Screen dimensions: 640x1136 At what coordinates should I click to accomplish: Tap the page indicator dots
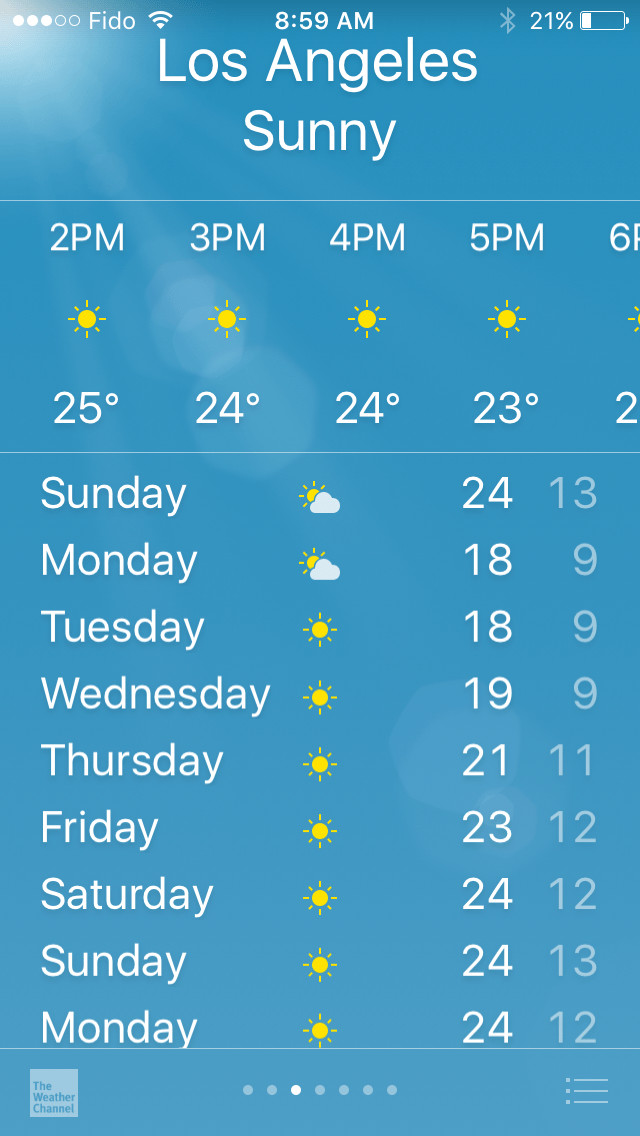coord(320,1090)
